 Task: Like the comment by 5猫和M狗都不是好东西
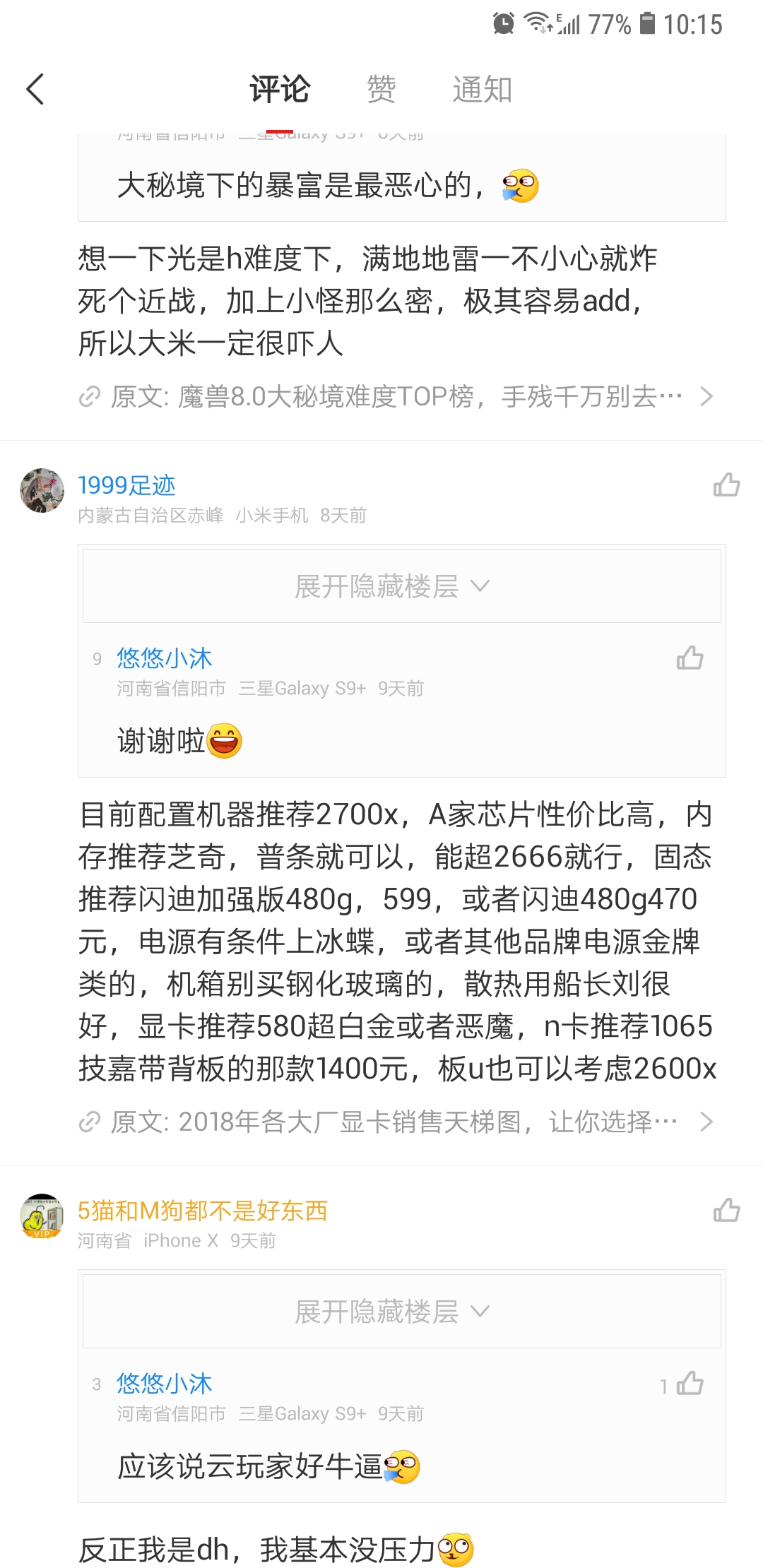726,1211
